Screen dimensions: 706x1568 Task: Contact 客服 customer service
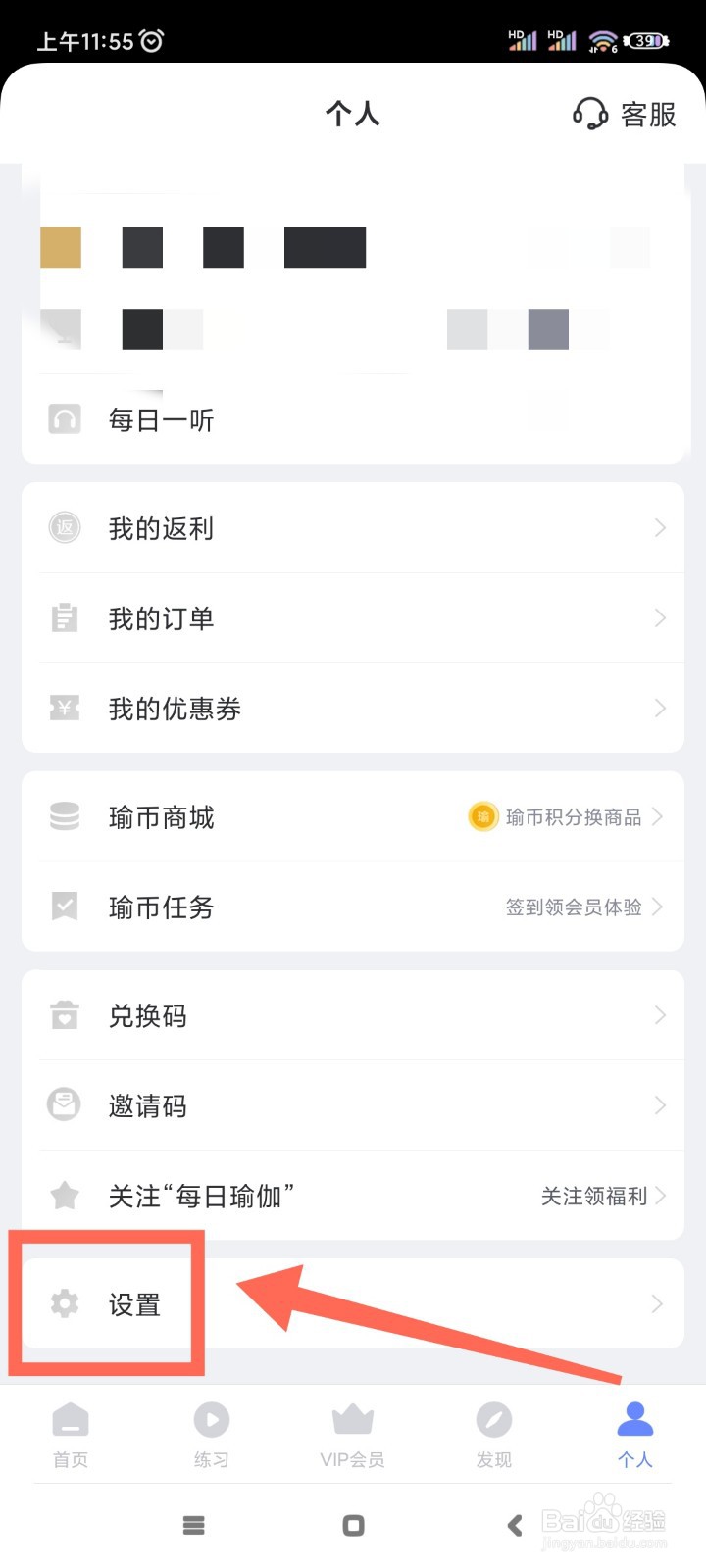[625, 115]
